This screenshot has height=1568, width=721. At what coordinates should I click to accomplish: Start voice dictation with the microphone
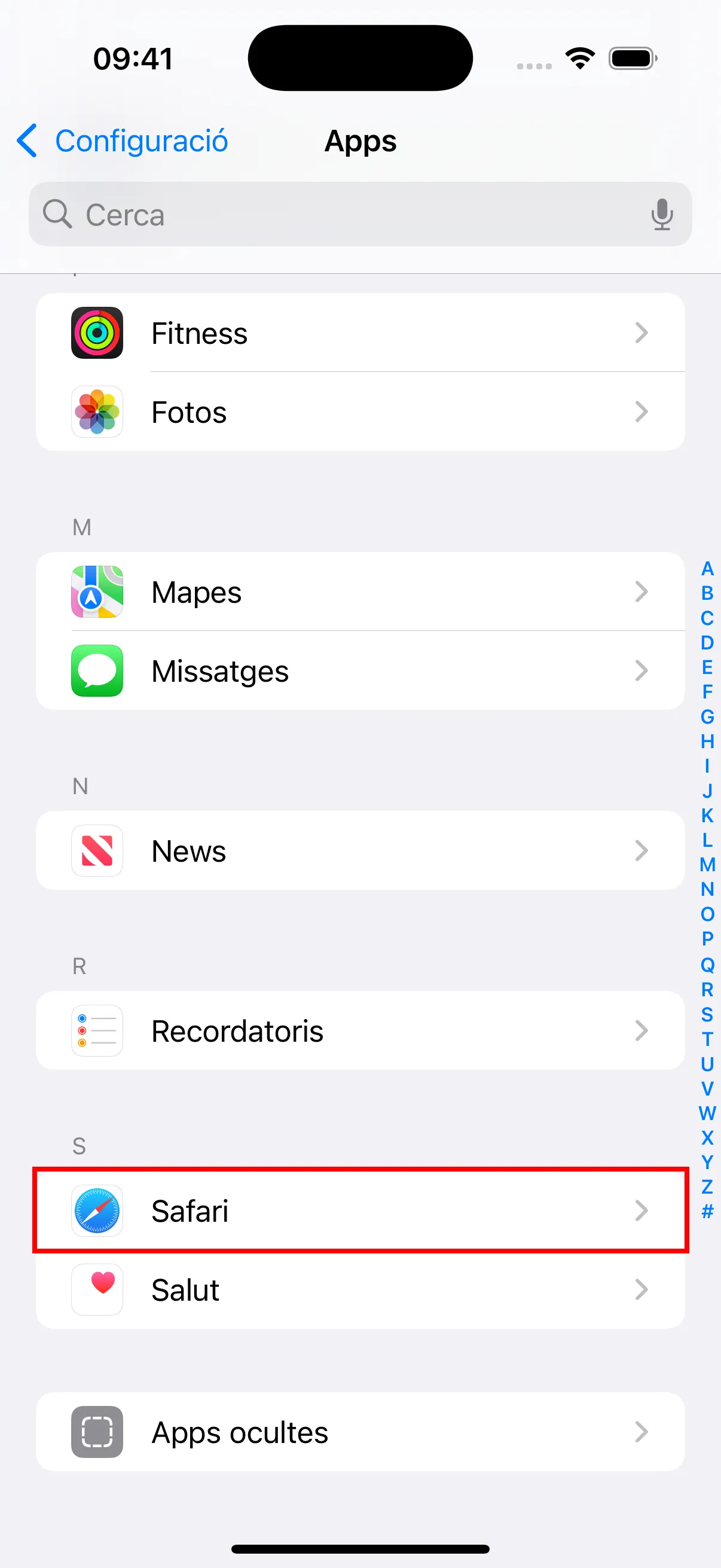[x=661, y=214]
